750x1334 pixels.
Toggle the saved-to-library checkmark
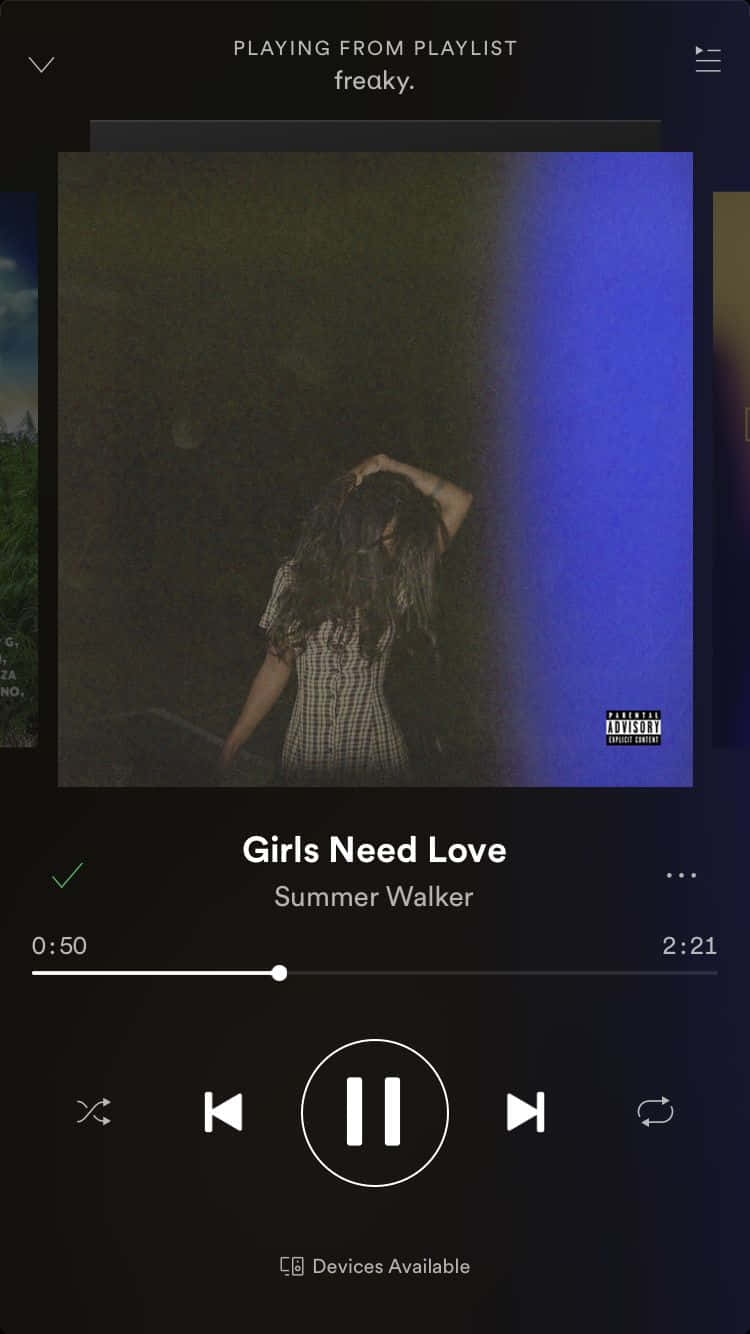(67, 875)
